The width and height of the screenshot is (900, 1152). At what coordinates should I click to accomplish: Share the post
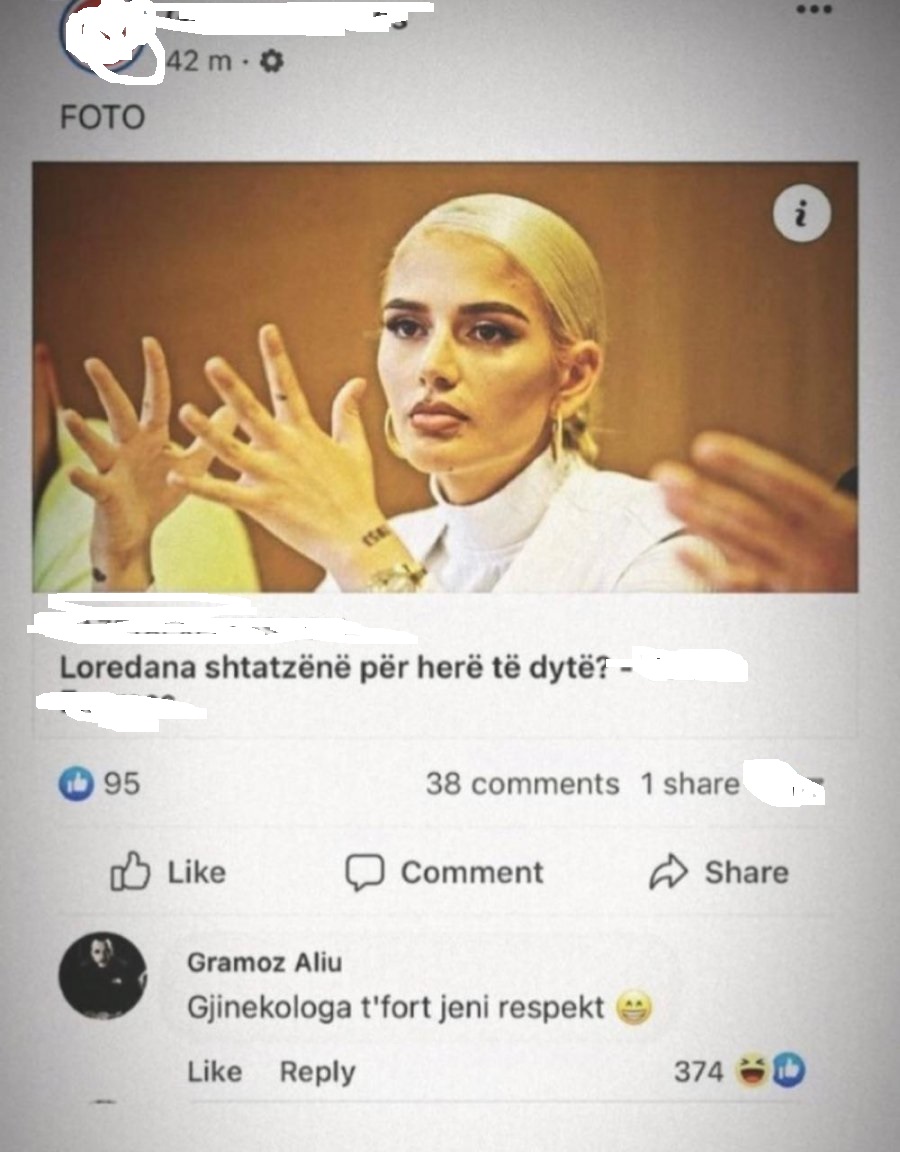[x=718, y=872]
